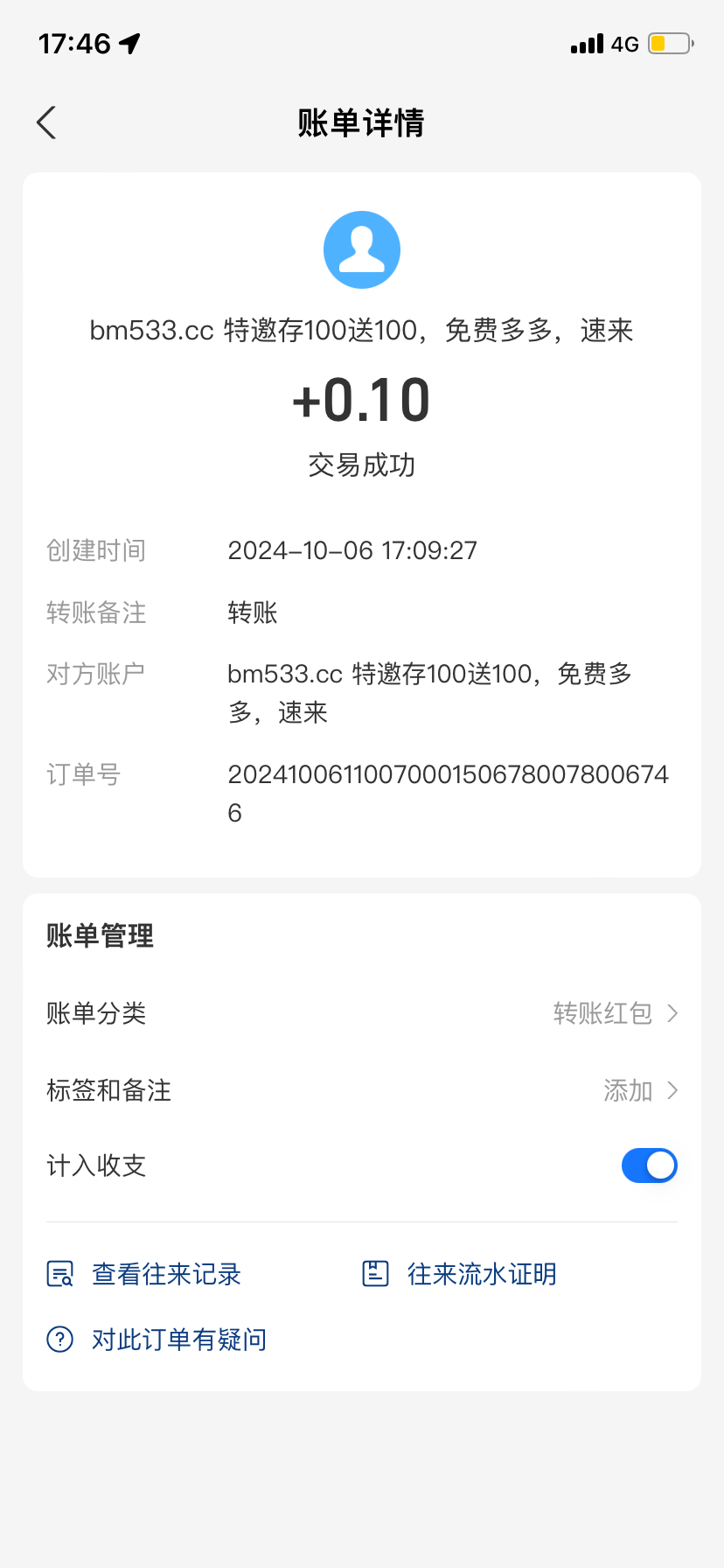This screenshot has height=1568, width=724.
Task: Add 标签和备注 to this bill
Action: tap(362, 1090)
